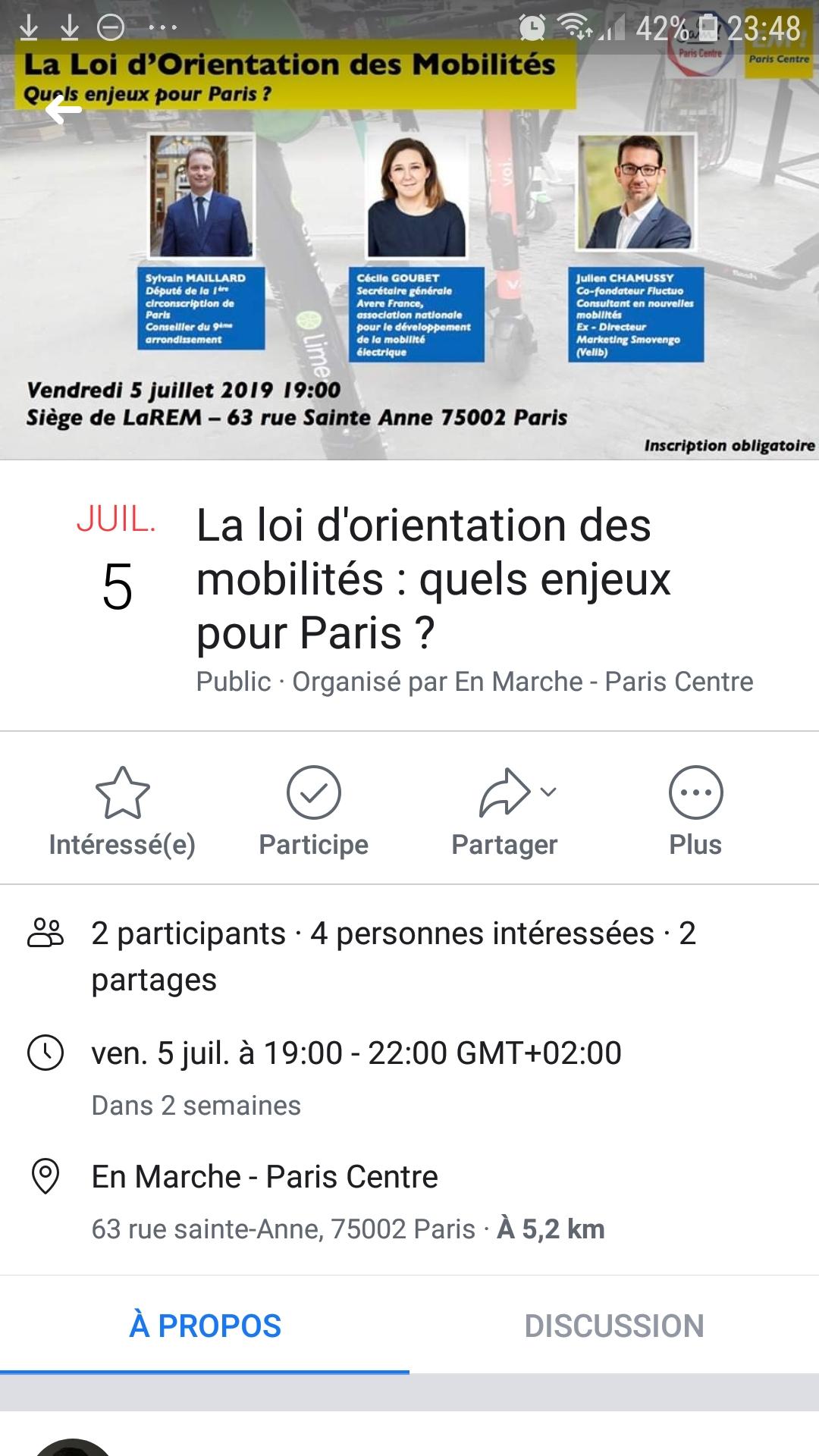Mark yourself as Intéressé(e)
The image size is (819, 1456).
122,812
